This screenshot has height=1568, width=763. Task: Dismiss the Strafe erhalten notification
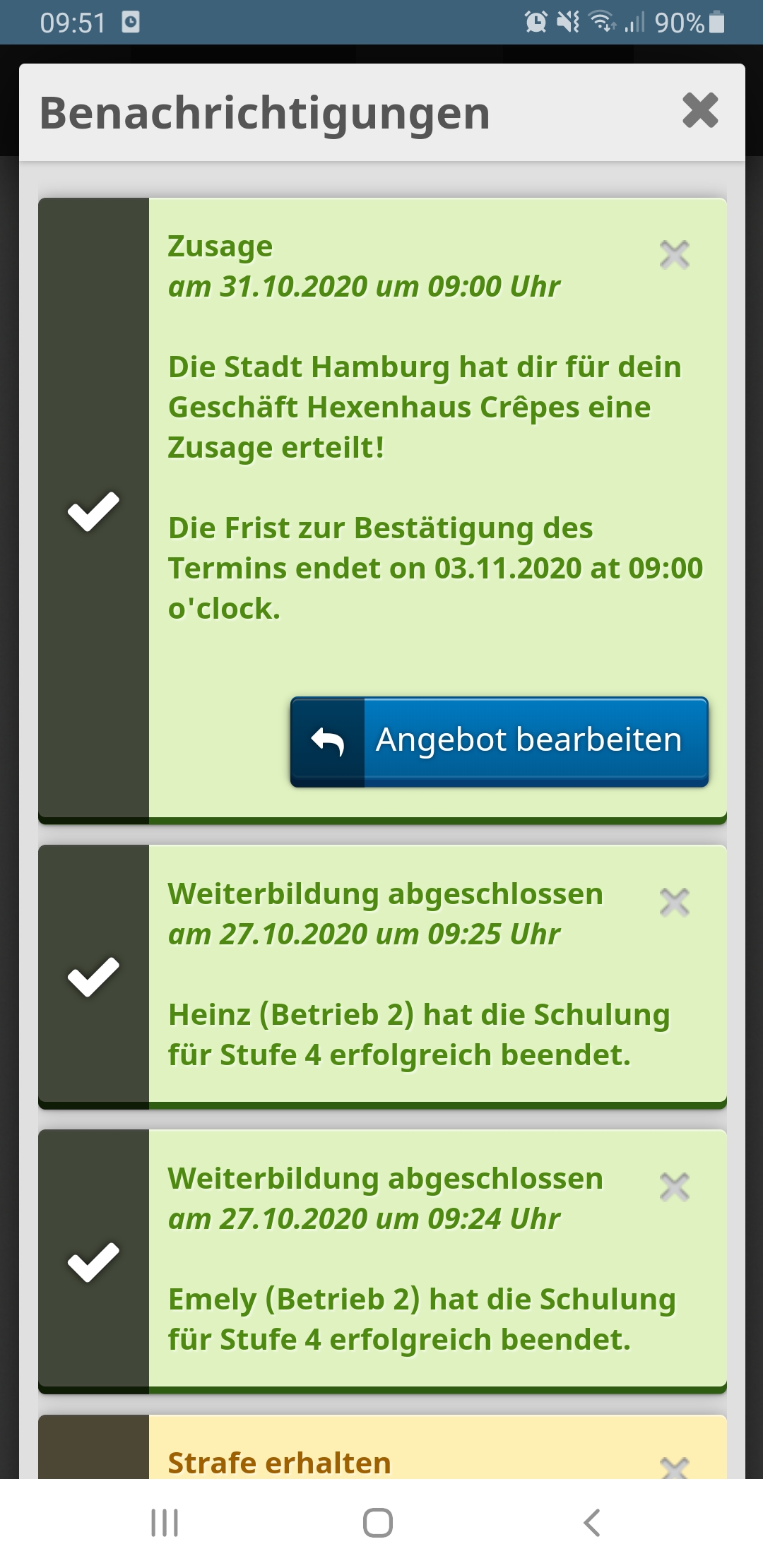pyautogui.click(x=674, y=1468)
